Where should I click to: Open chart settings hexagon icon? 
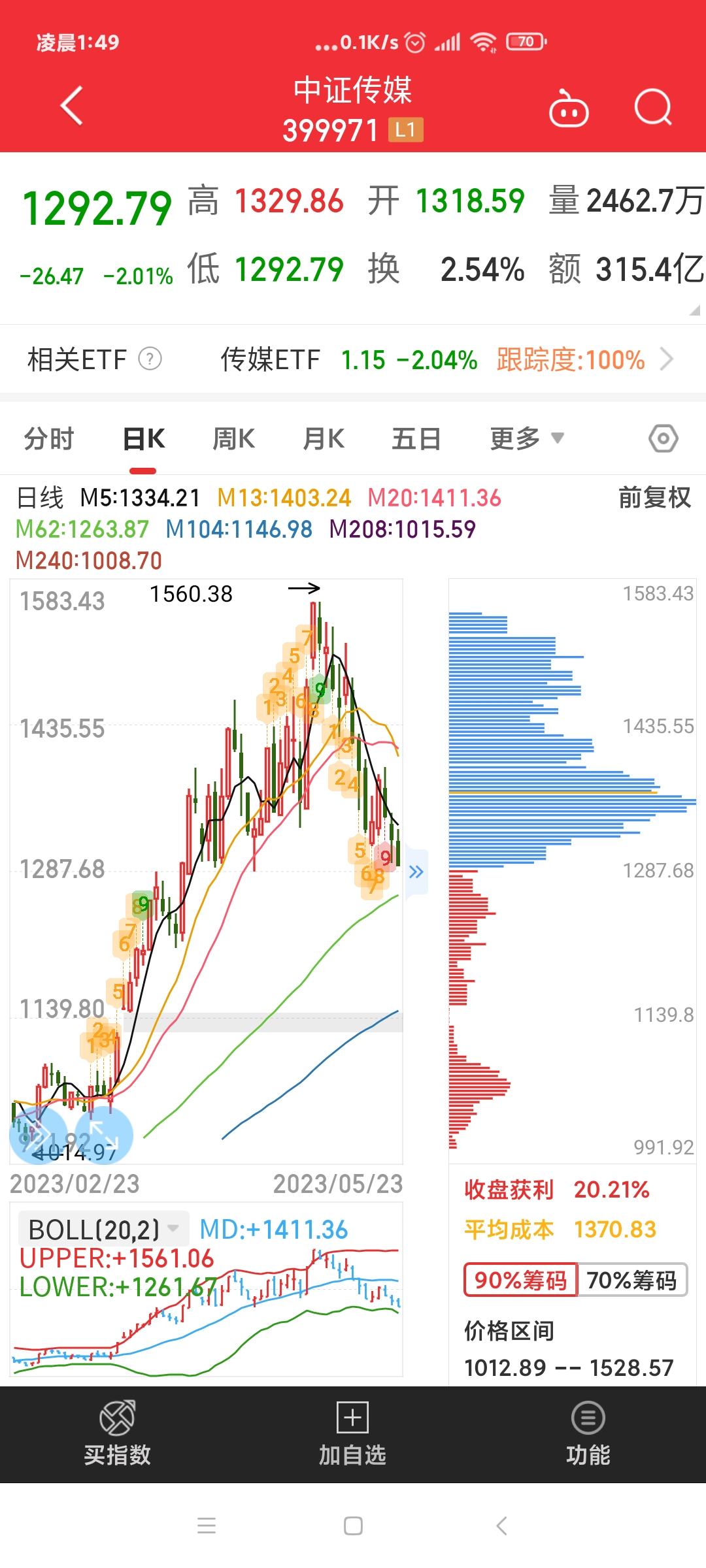663,438
